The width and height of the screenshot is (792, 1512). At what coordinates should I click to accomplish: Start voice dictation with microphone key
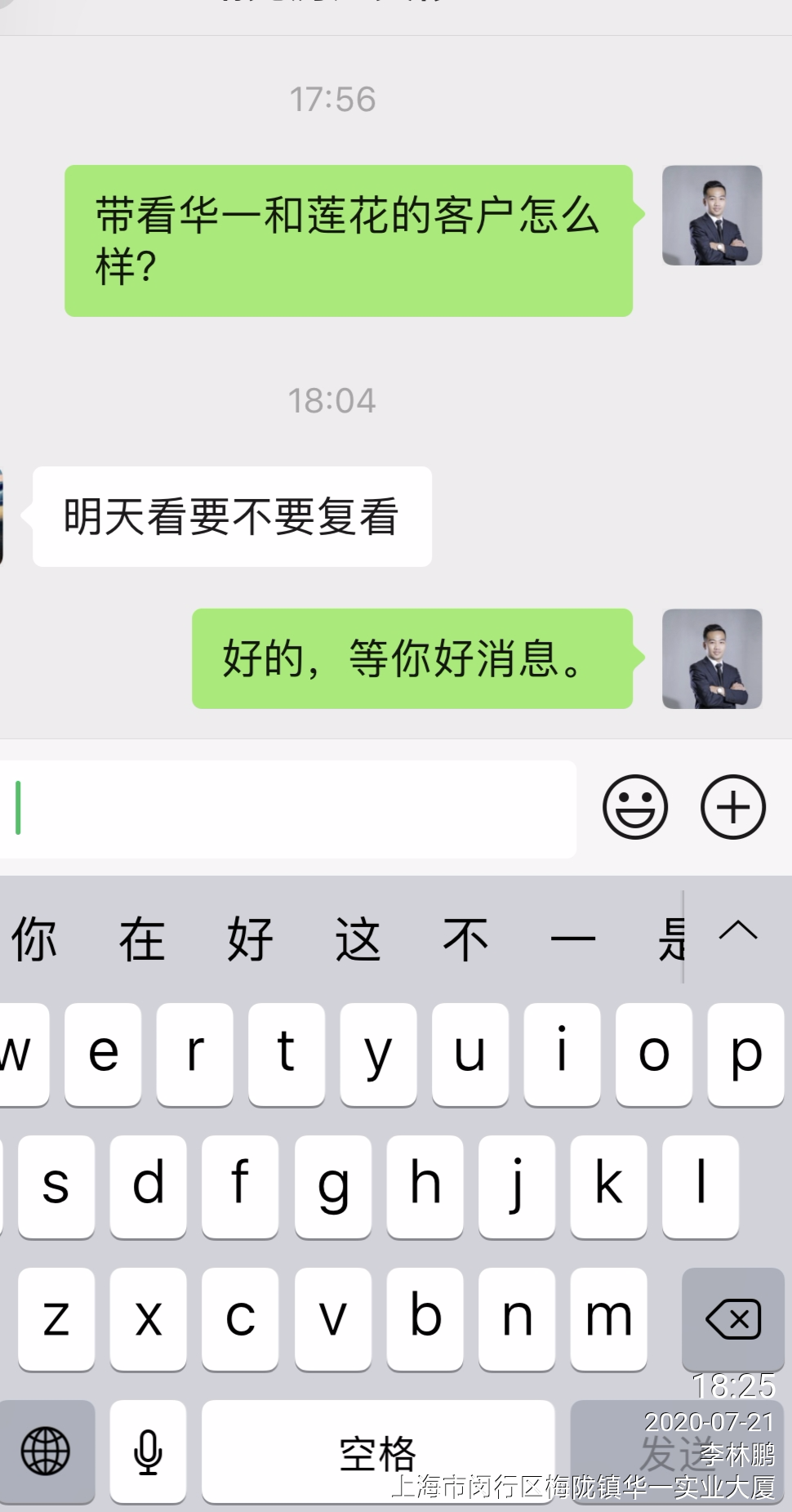coord(148,1452)
